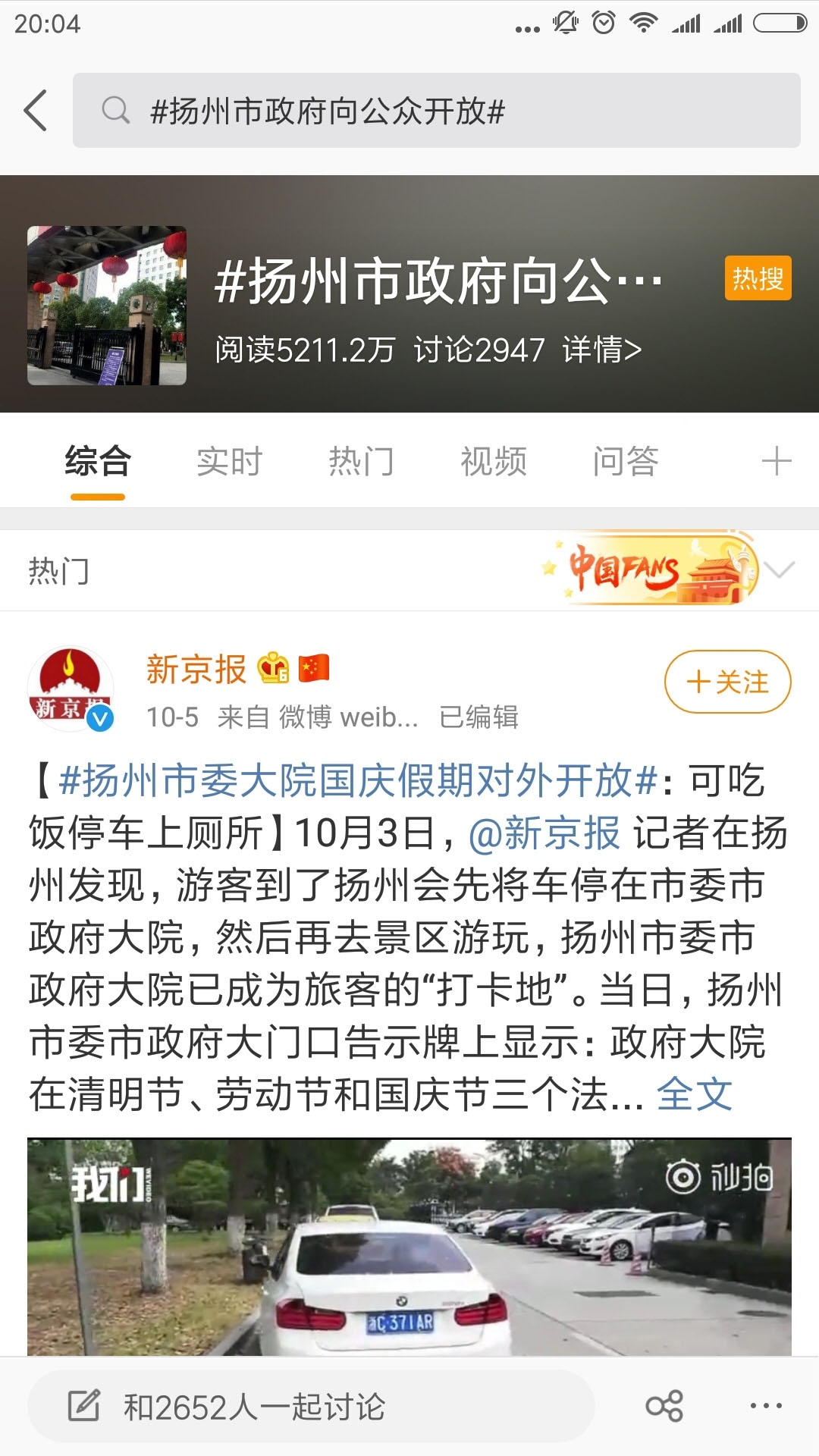Open topic details via 详情>

[x=601, y=350]
